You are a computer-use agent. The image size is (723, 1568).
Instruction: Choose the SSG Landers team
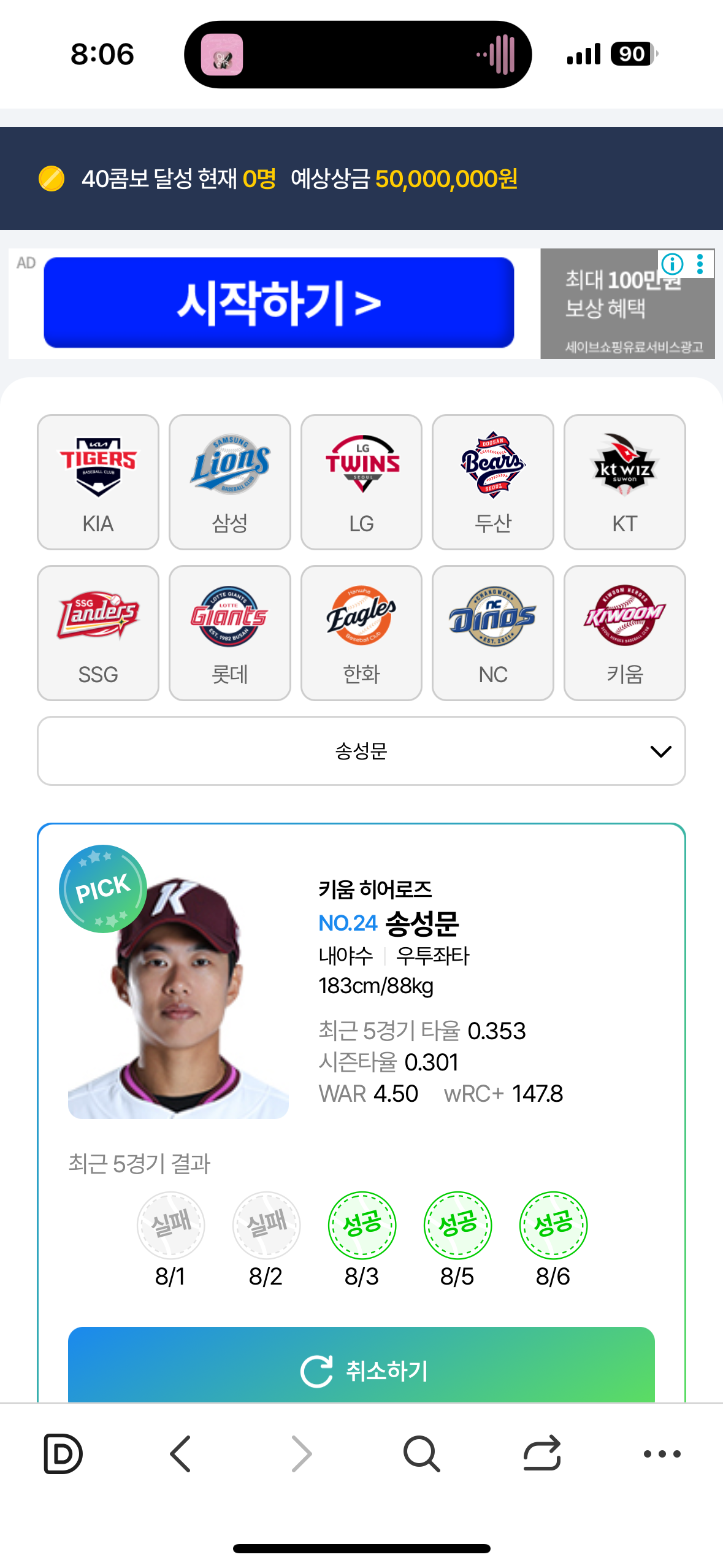98,632
